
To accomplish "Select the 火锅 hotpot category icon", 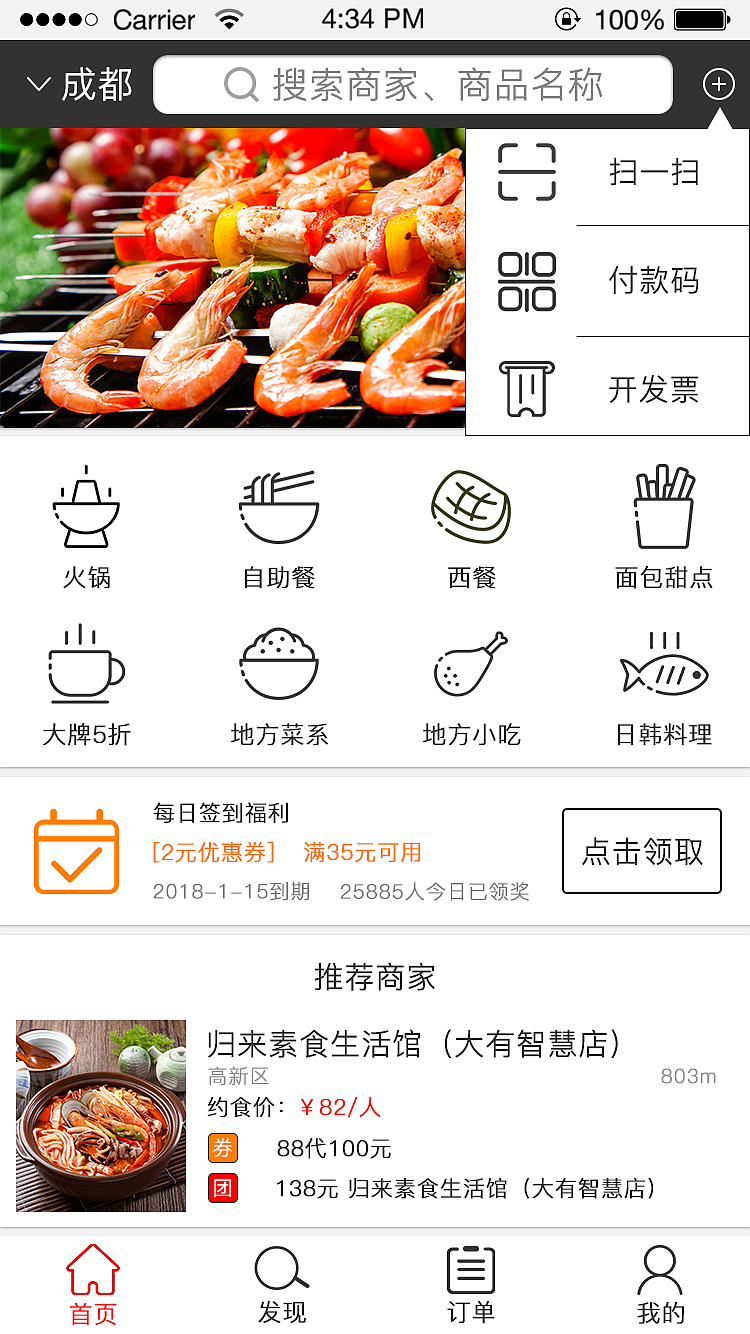I will coord(86,510).
